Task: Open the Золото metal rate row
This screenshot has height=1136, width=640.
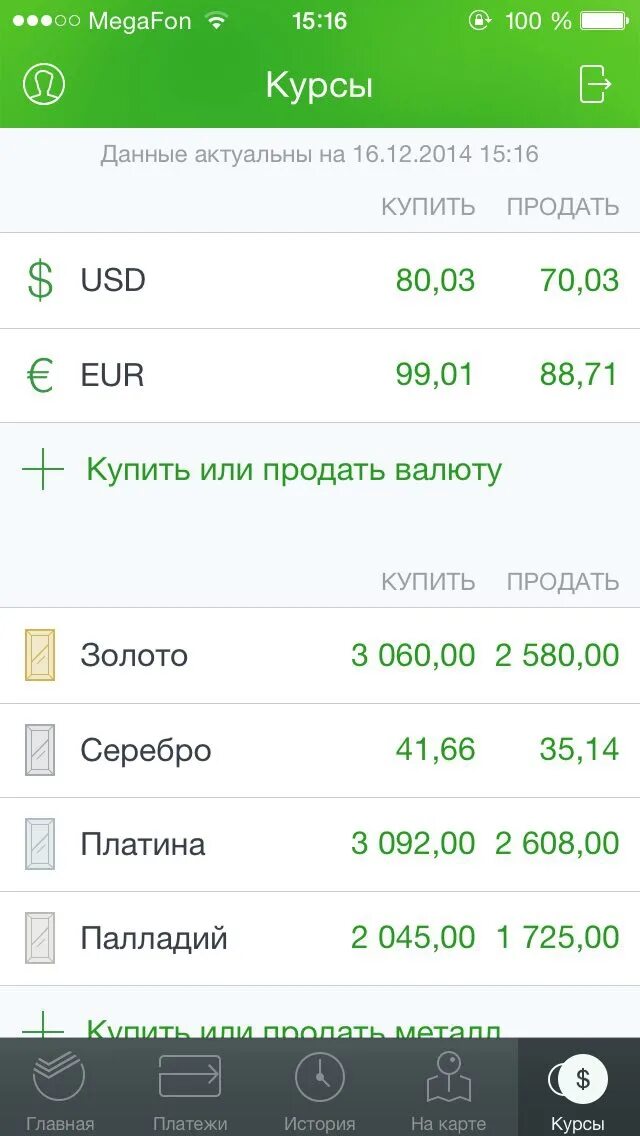Action: pos(320,656)
